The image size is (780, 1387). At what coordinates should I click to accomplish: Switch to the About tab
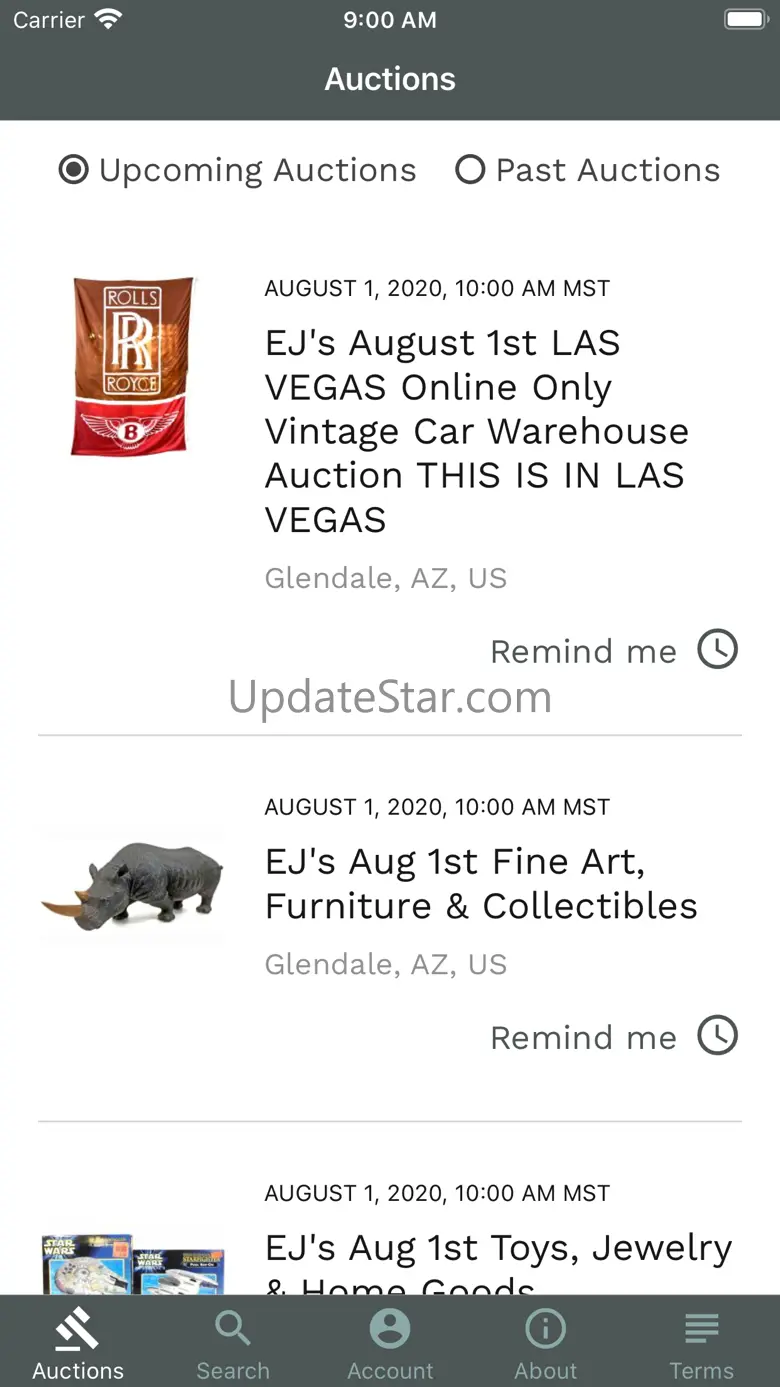point(546,1343)
